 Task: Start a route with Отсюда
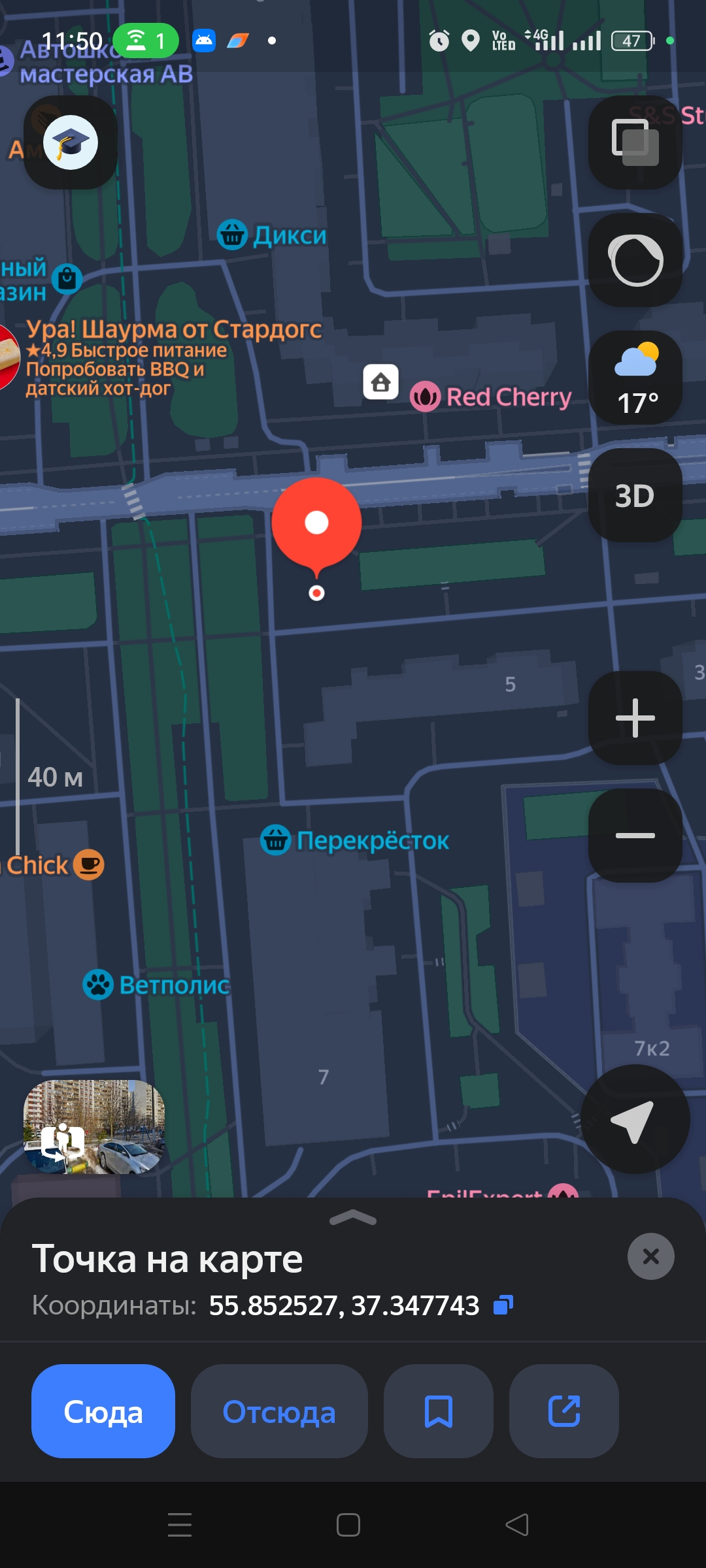[x=279, y=1411]
